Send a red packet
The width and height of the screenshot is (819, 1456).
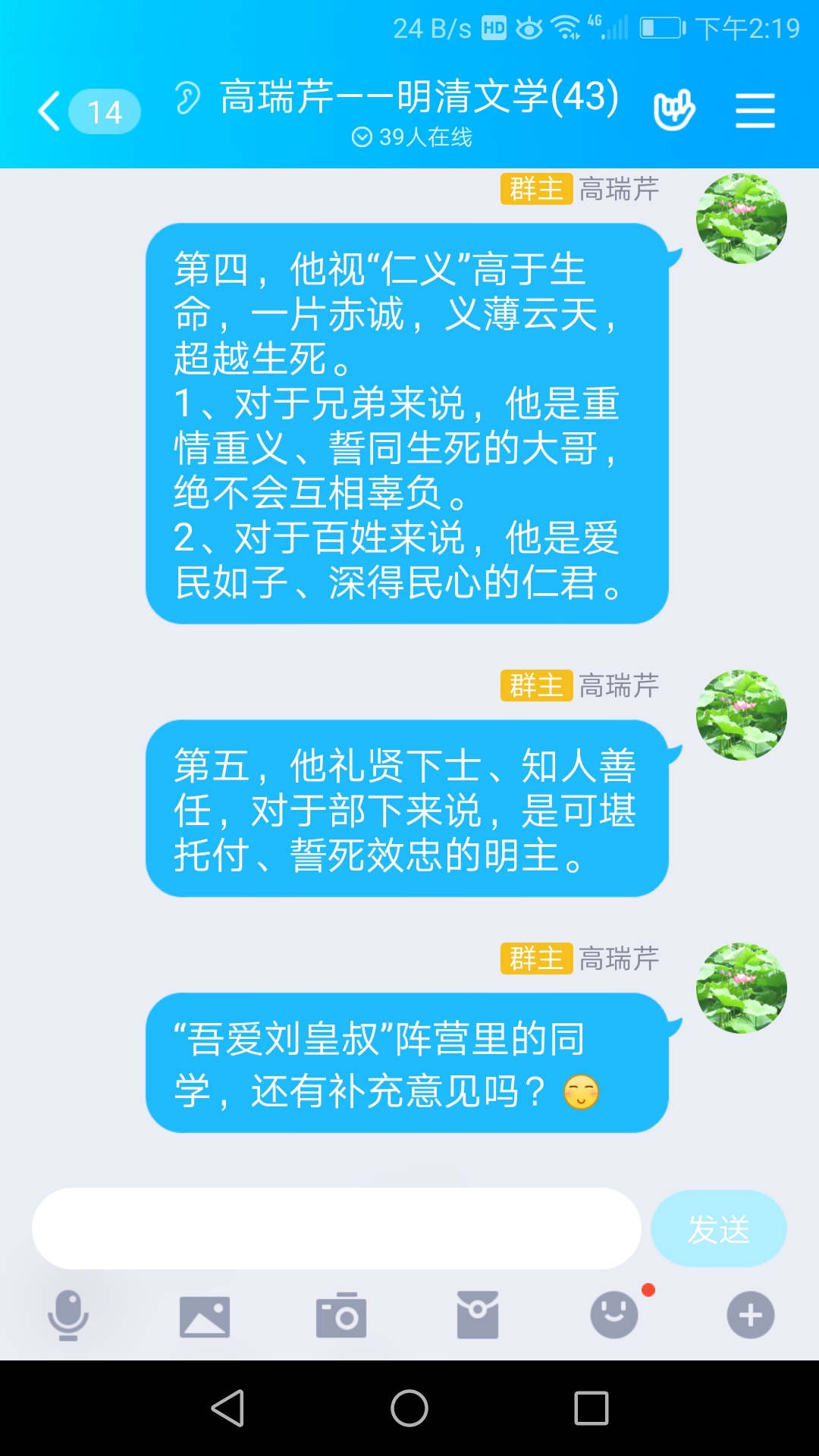tap(478, 1315)
